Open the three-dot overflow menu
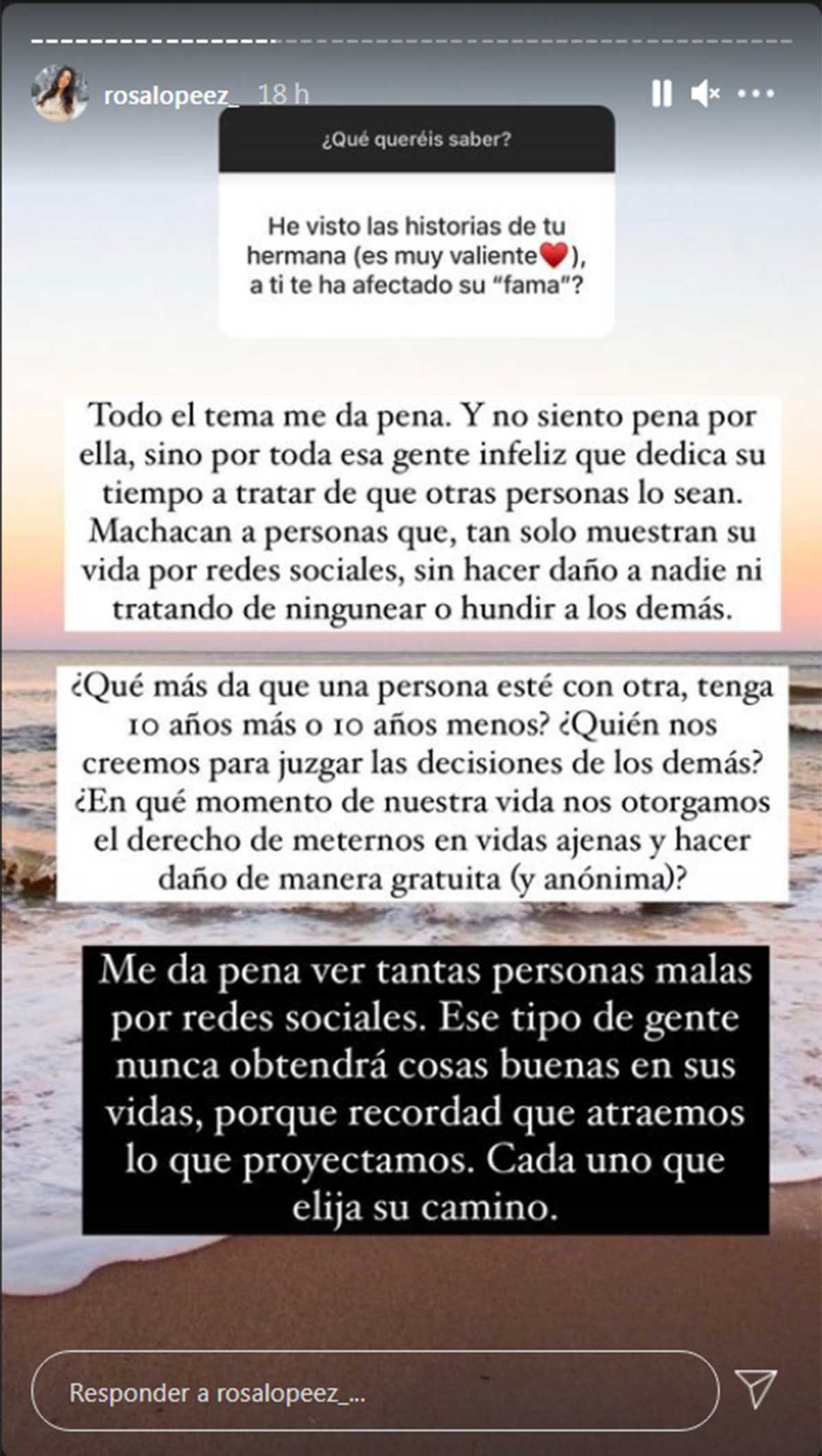 756,93
